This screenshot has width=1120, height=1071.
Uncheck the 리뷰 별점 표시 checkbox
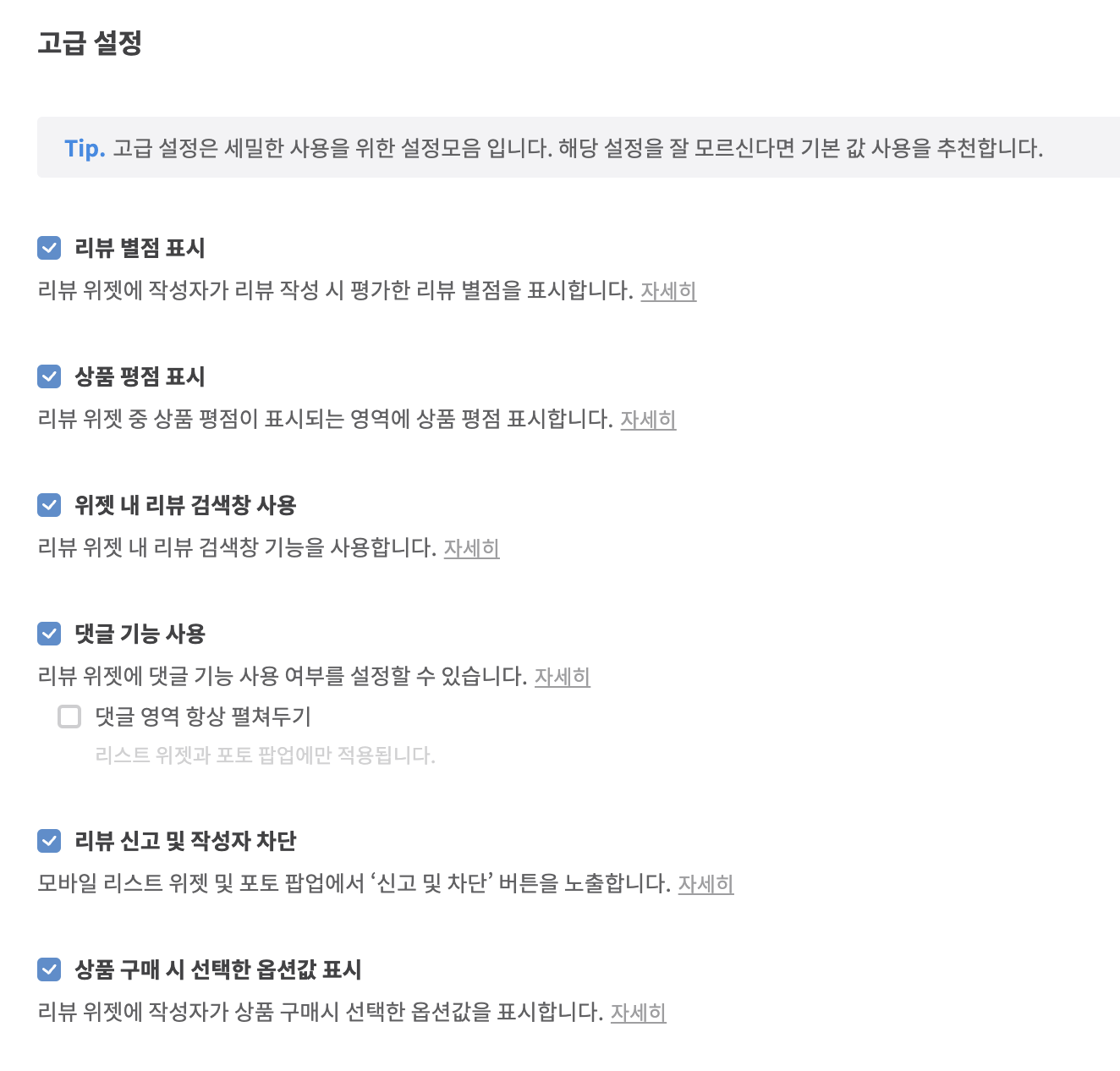[x=49, y=248]
